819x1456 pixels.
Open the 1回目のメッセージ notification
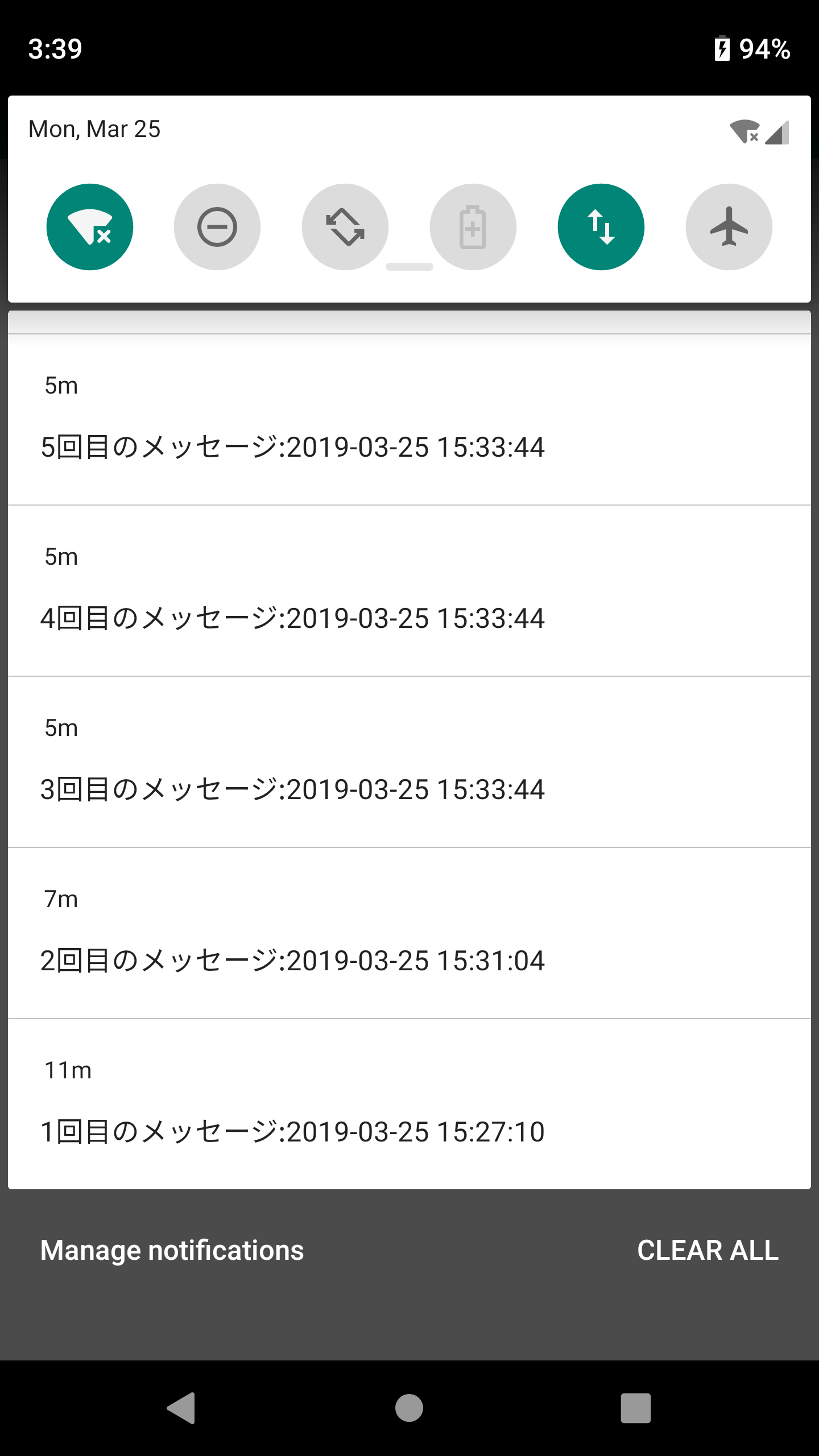point(408,1105)
